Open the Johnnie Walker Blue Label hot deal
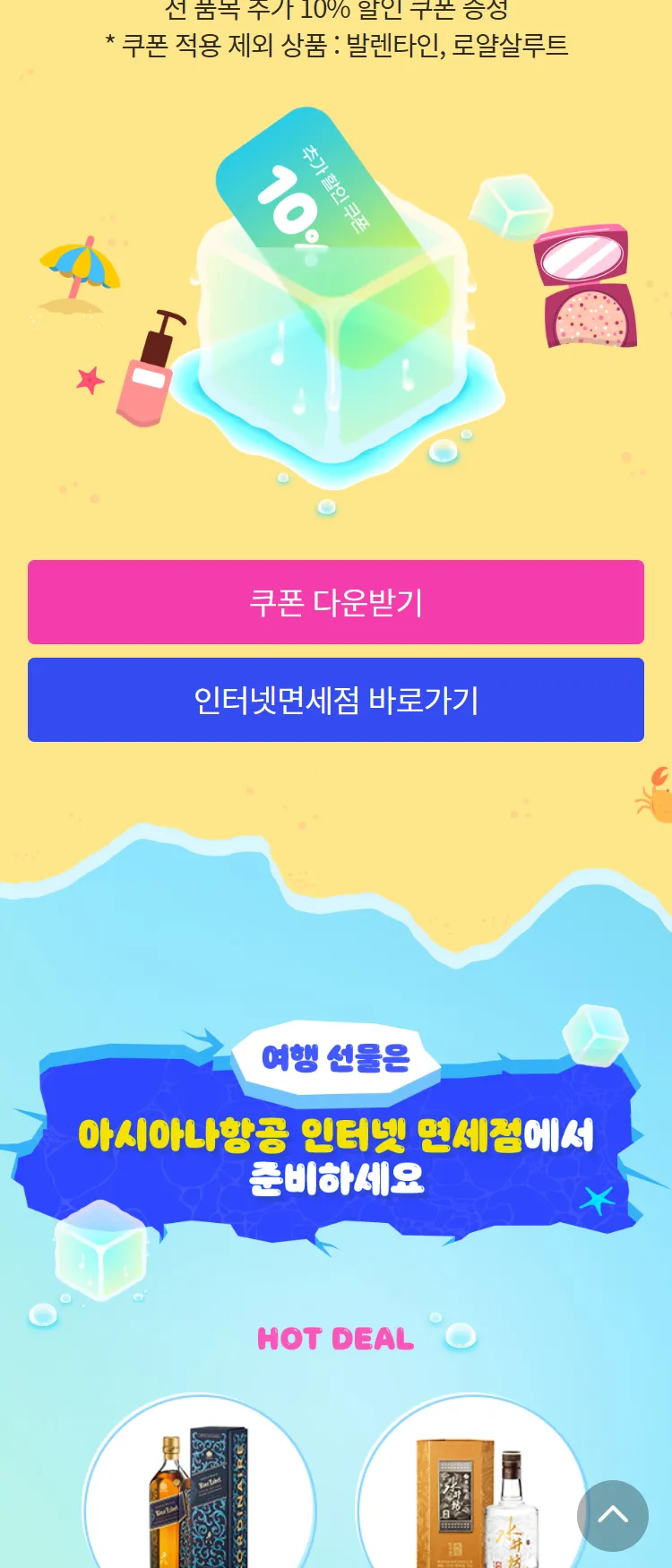 199,1496
